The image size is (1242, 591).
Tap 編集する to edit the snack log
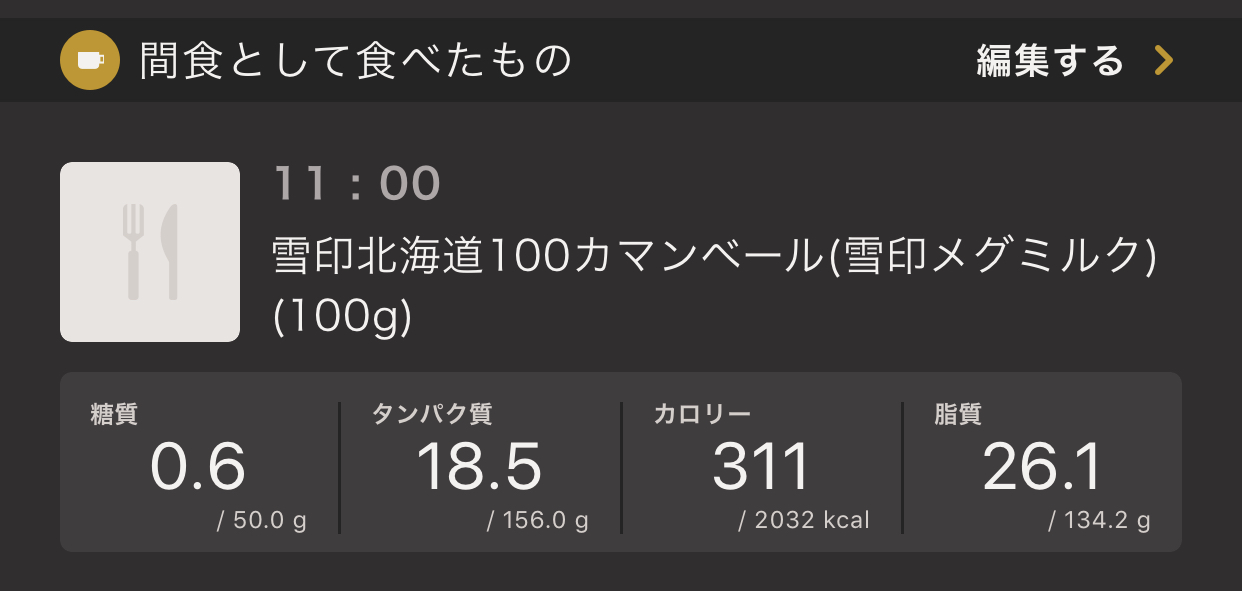click(x=1073, y=61)
